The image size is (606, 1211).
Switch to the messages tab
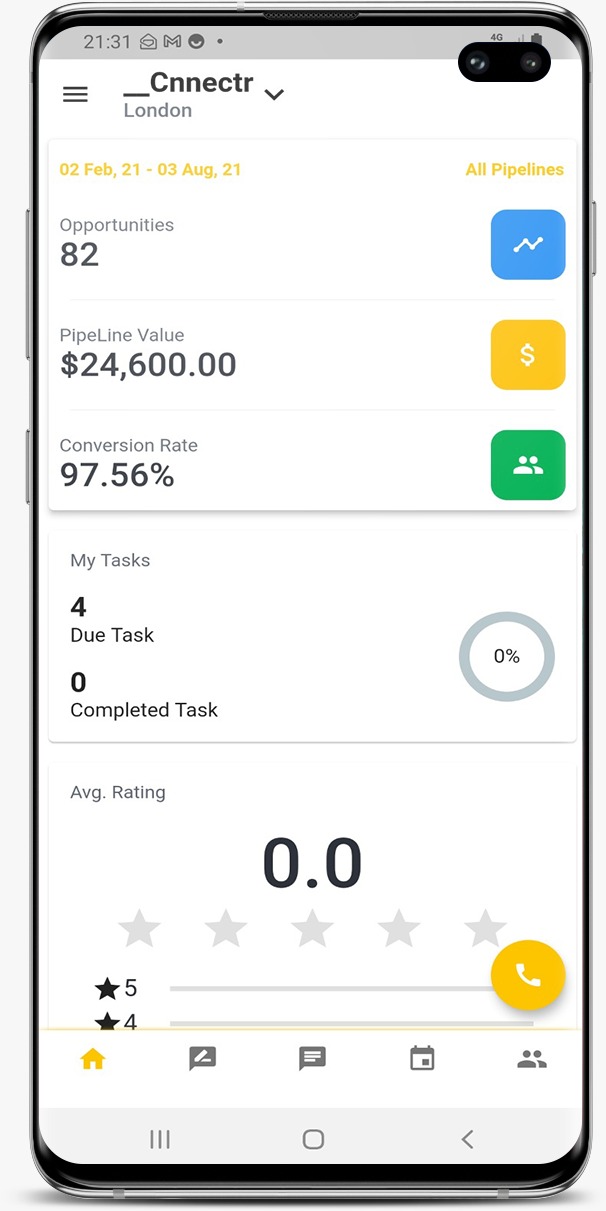pos(313,1059)
